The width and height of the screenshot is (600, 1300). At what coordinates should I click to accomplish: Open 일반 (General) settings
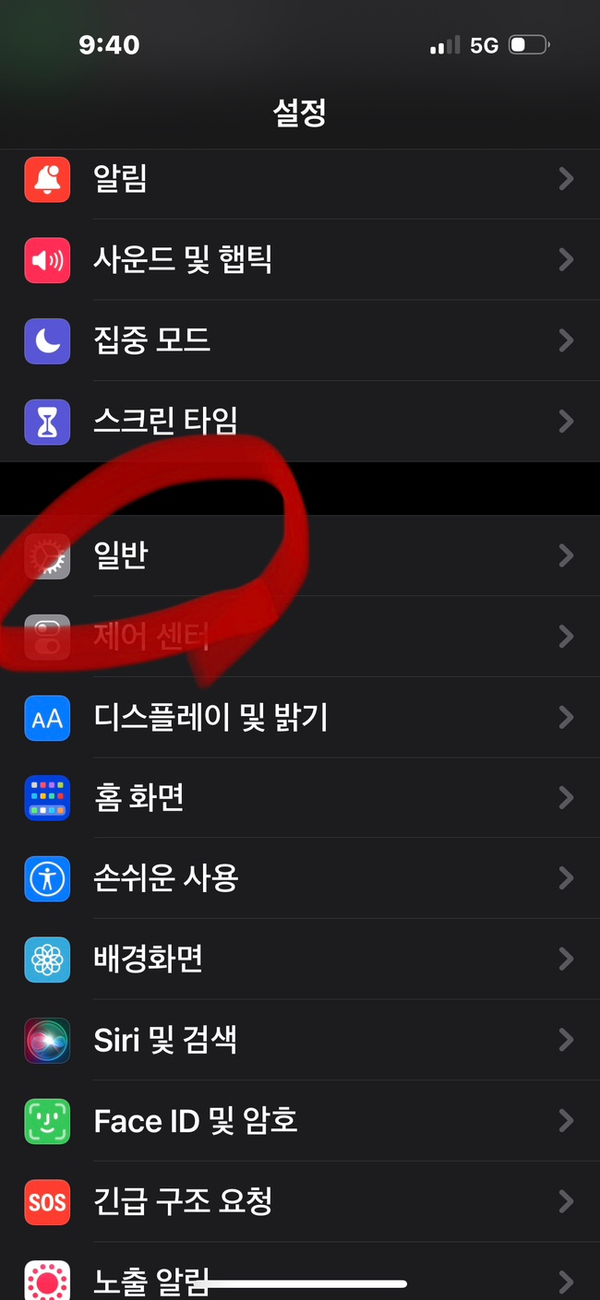click(300, 555)
